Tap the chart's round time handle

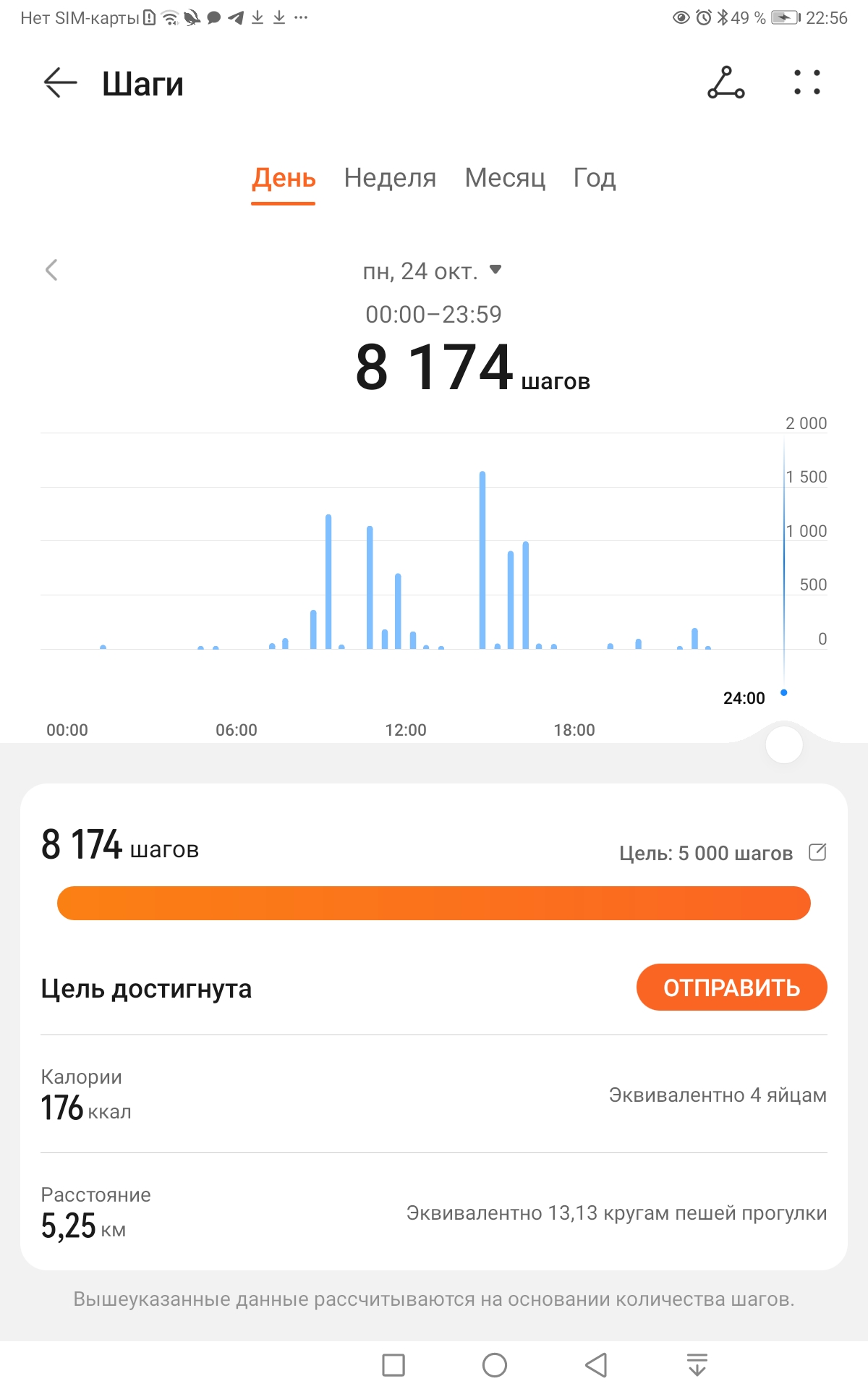tap(784, 744)
